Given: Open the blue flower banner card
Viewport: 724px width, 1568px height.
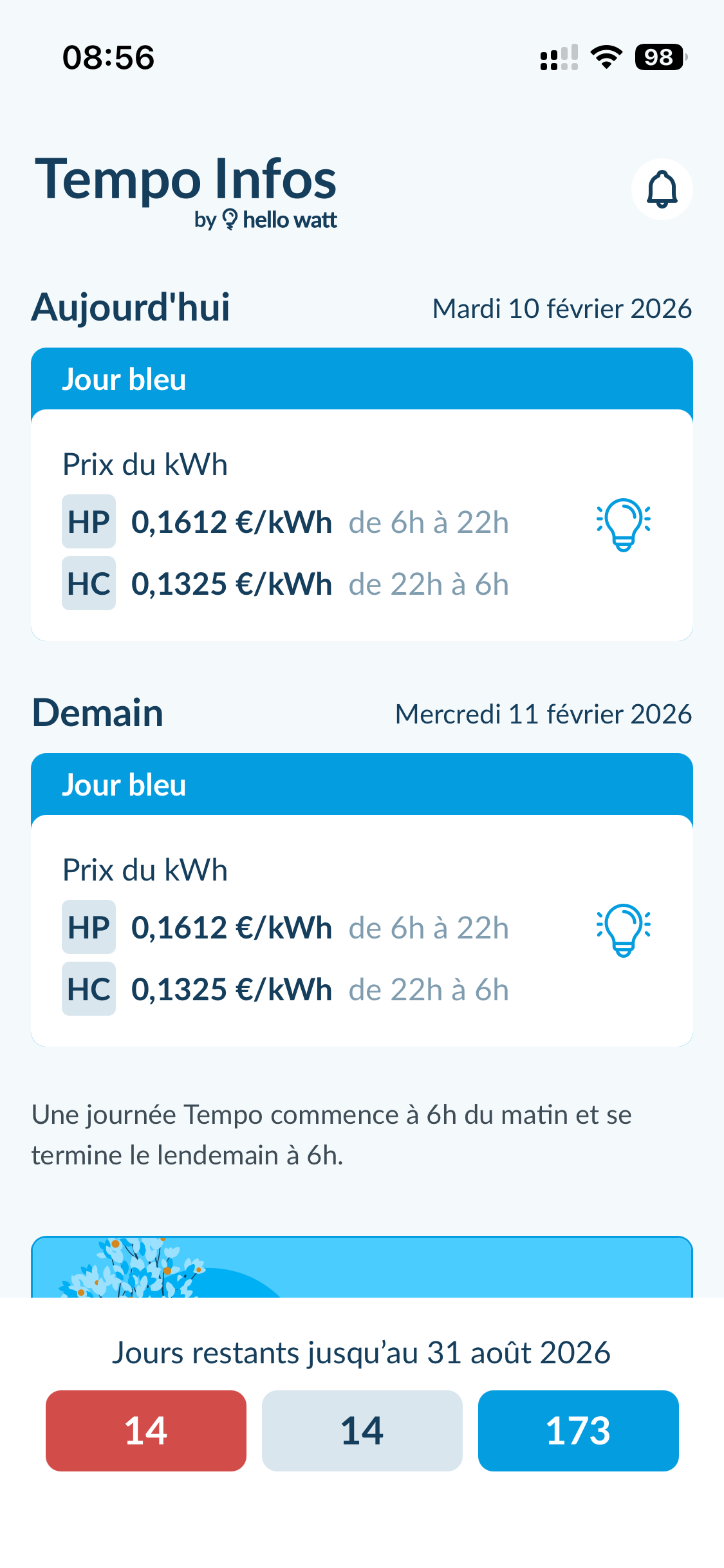Looking at the screenshot, I should pos(362,1267).
